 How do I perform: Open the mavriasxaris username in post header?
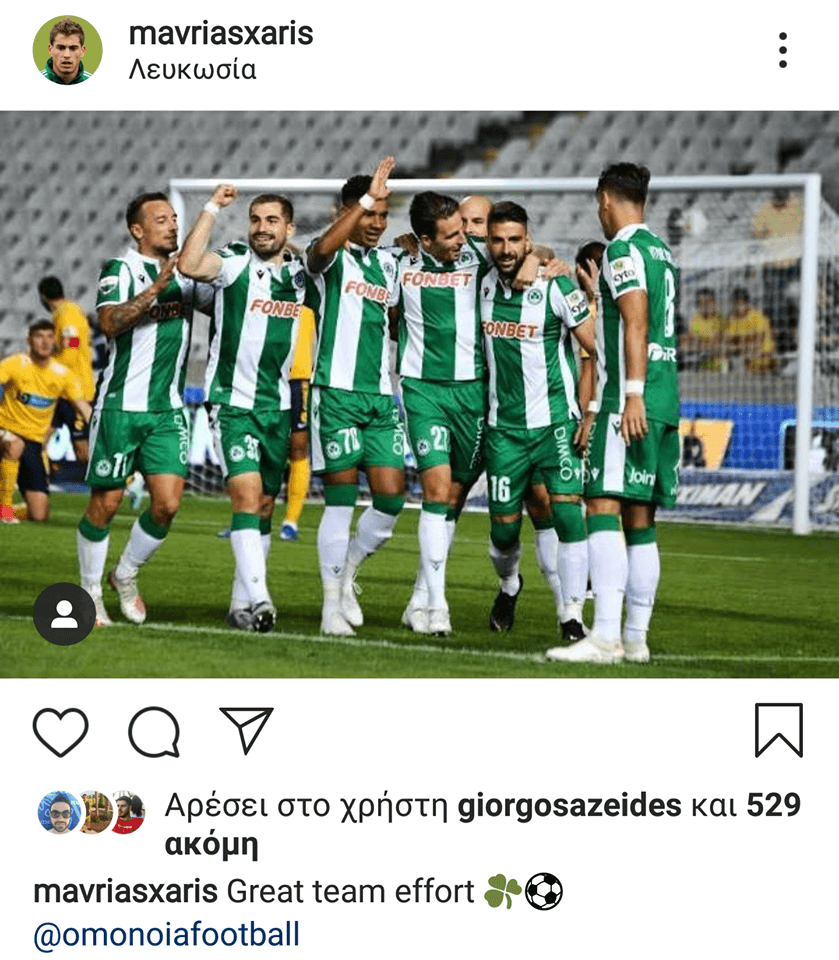click(x=221, y=33)
